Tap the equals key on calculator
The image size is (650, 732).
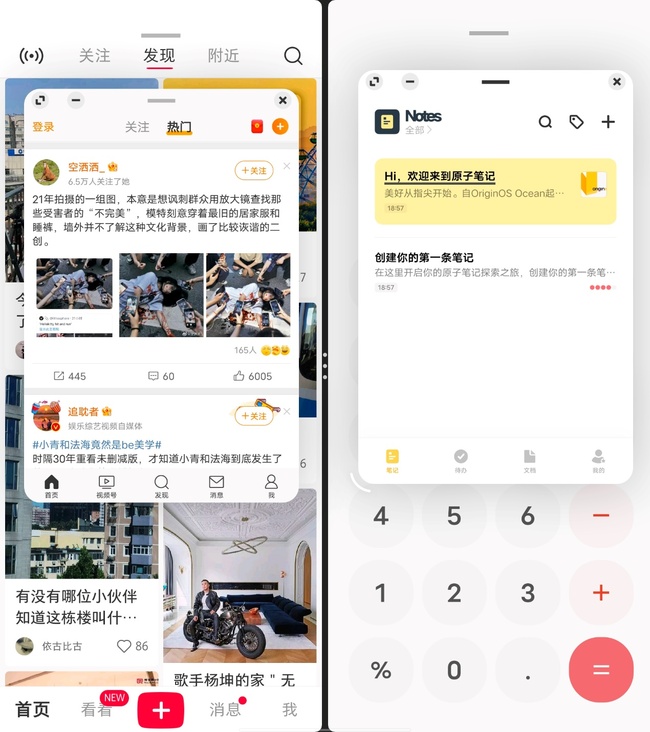(600, 670)
